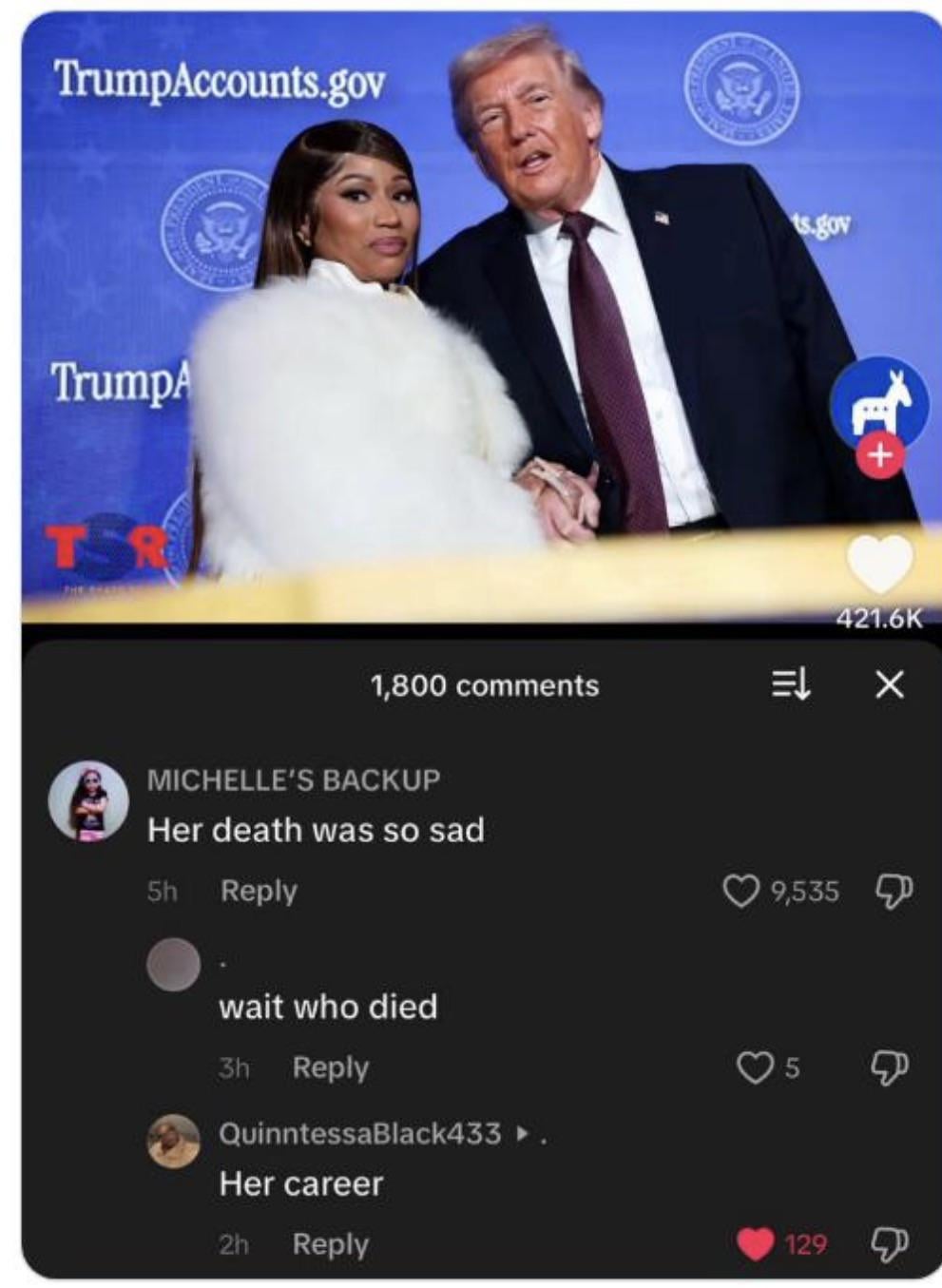Open MICHELLE'S BACKUP's profile picture

[88, 800]
